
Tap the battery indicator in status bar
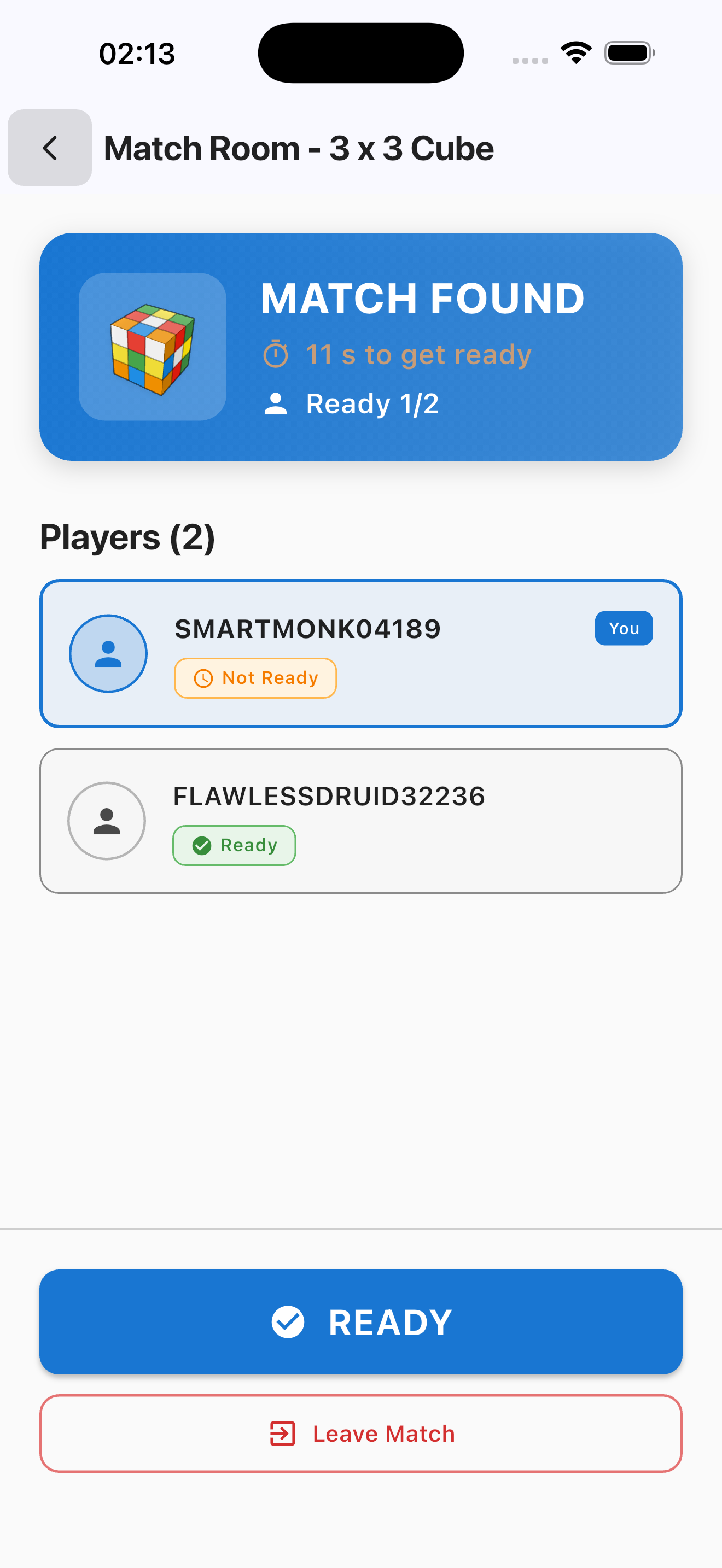coord(628,52)
